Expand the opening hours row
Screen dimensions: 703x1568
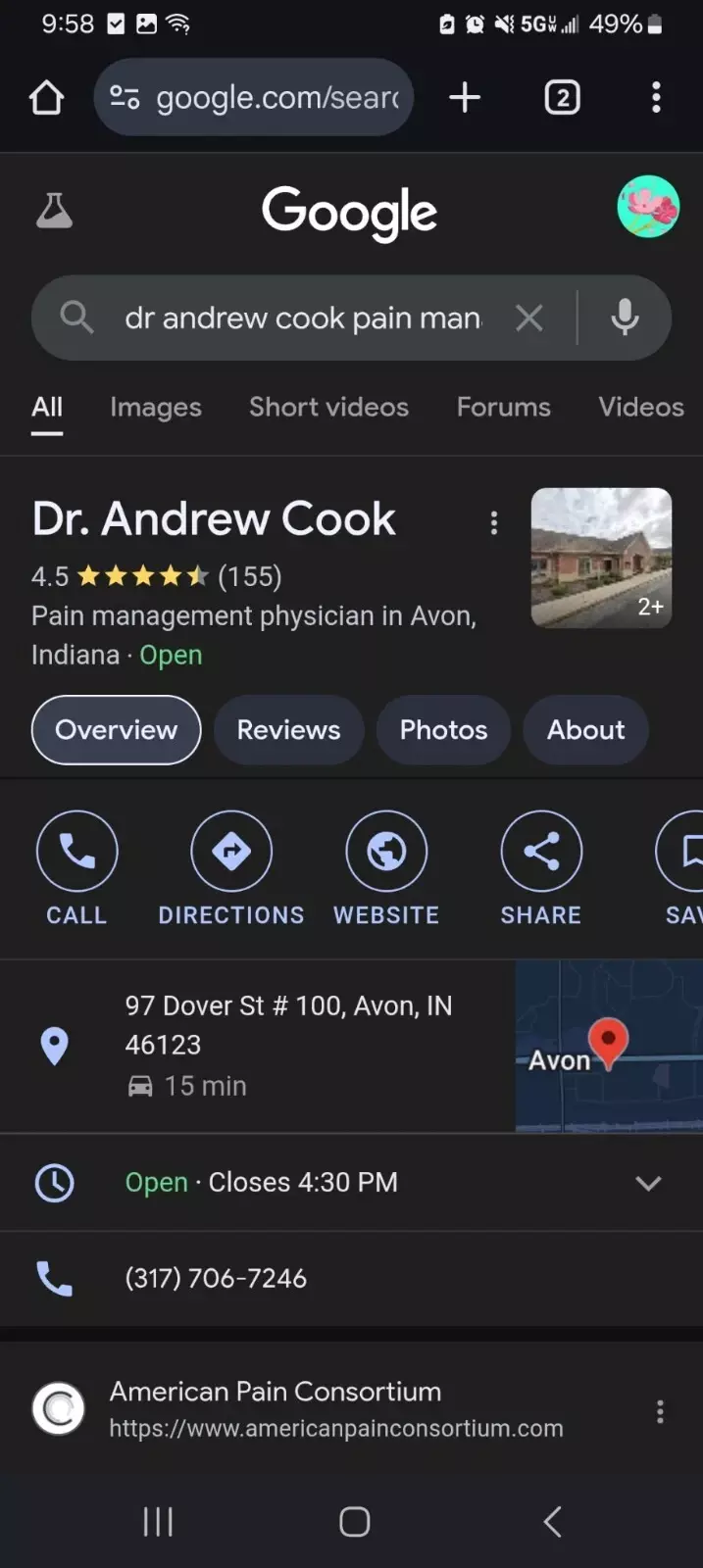pos(647,1183)
